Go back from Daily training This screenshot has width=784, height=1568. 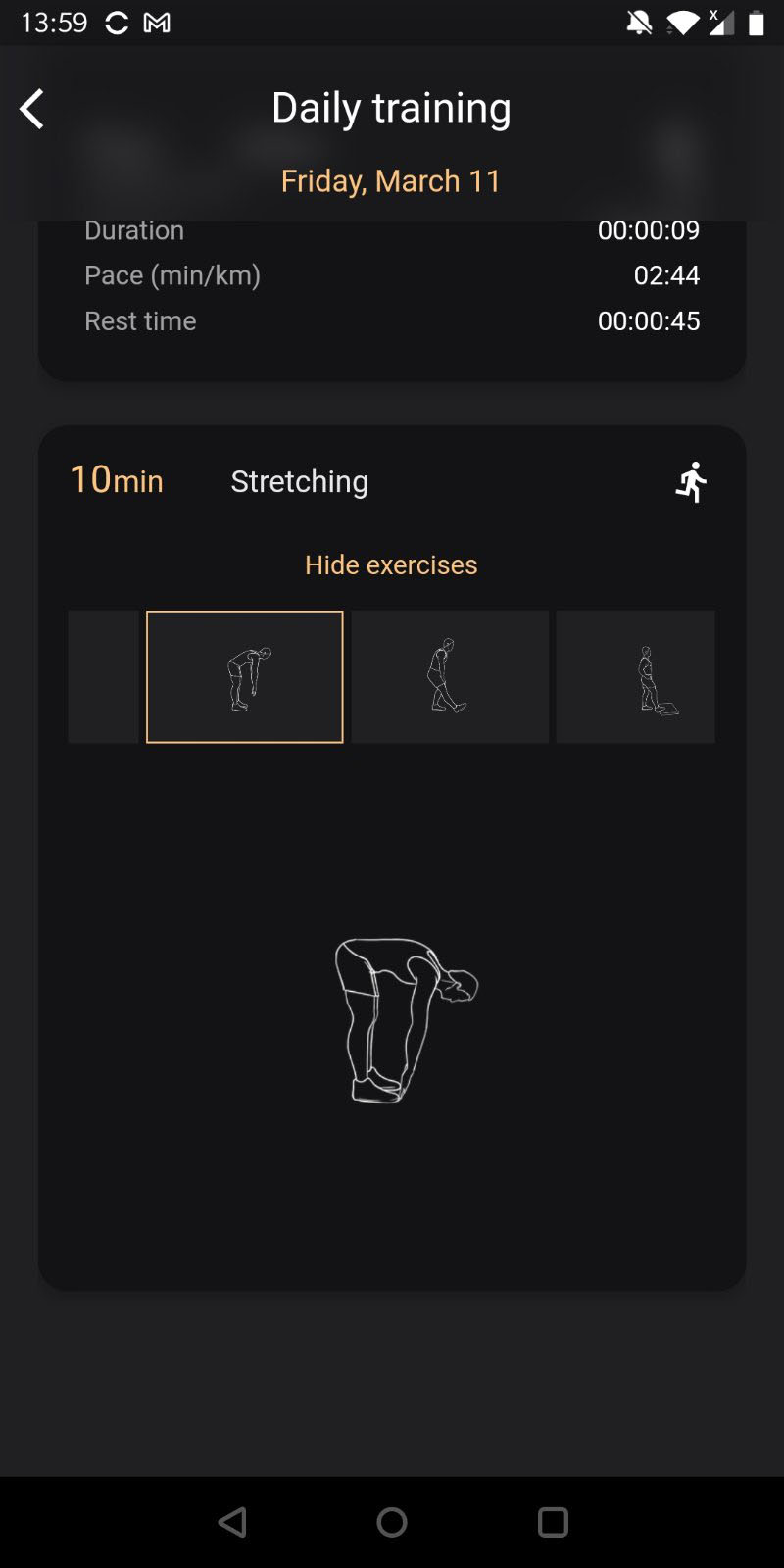(32, 109)
